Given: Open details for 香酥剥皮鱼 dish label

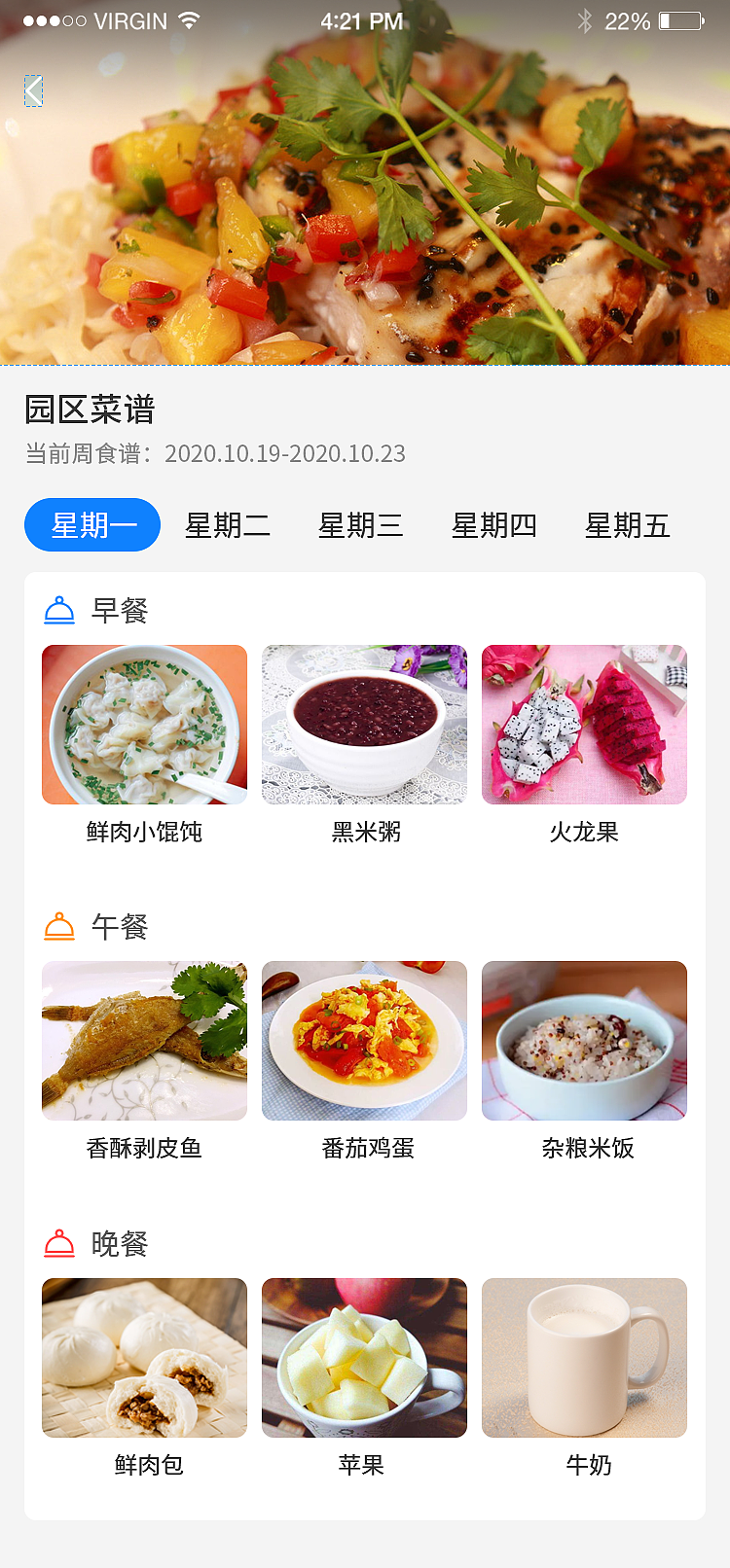Looking at the screenshot, I should click(x=143, y=1148).
